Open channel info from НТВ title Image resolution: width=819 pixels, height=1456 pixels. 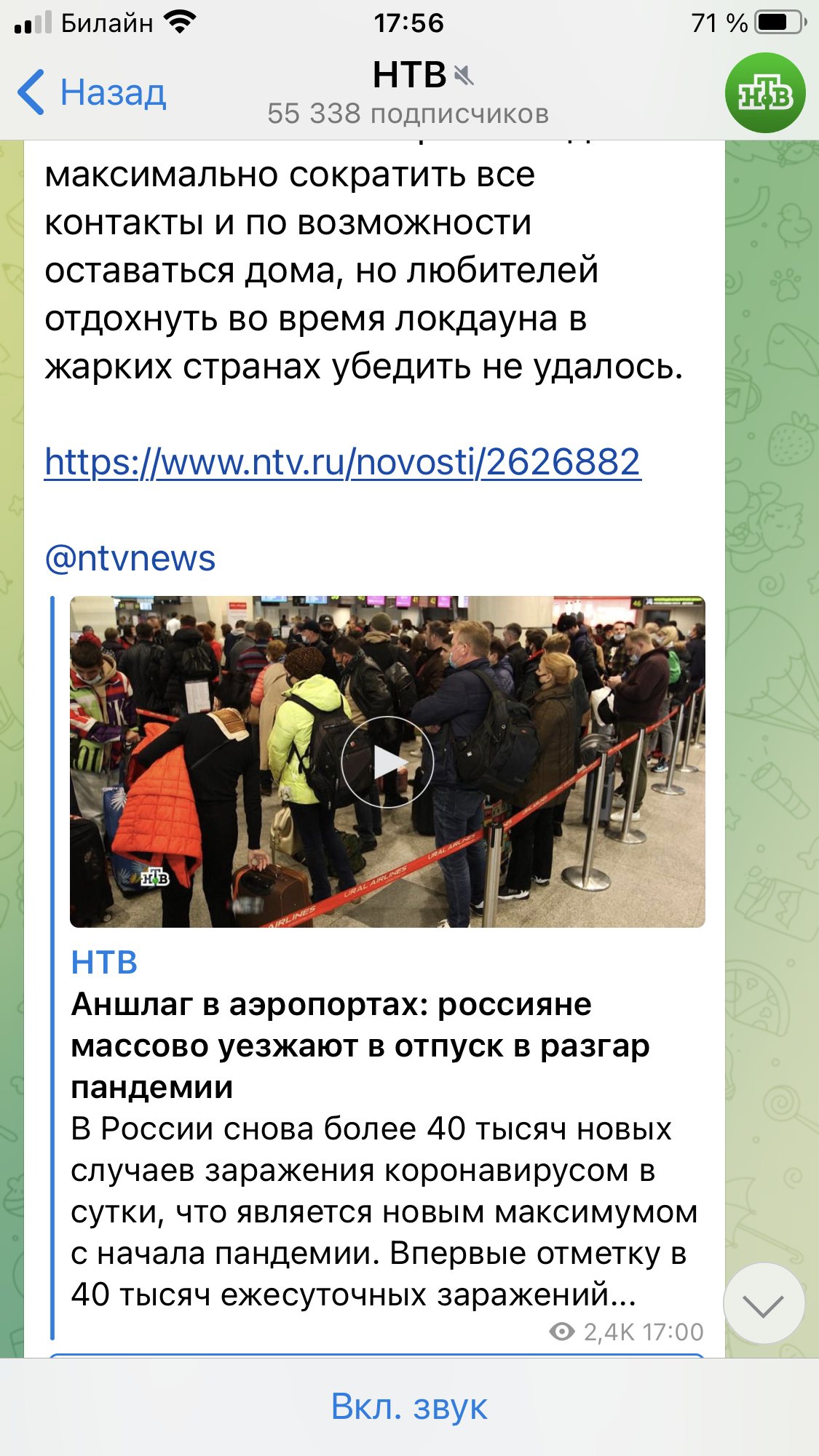(x=408, y=75)
